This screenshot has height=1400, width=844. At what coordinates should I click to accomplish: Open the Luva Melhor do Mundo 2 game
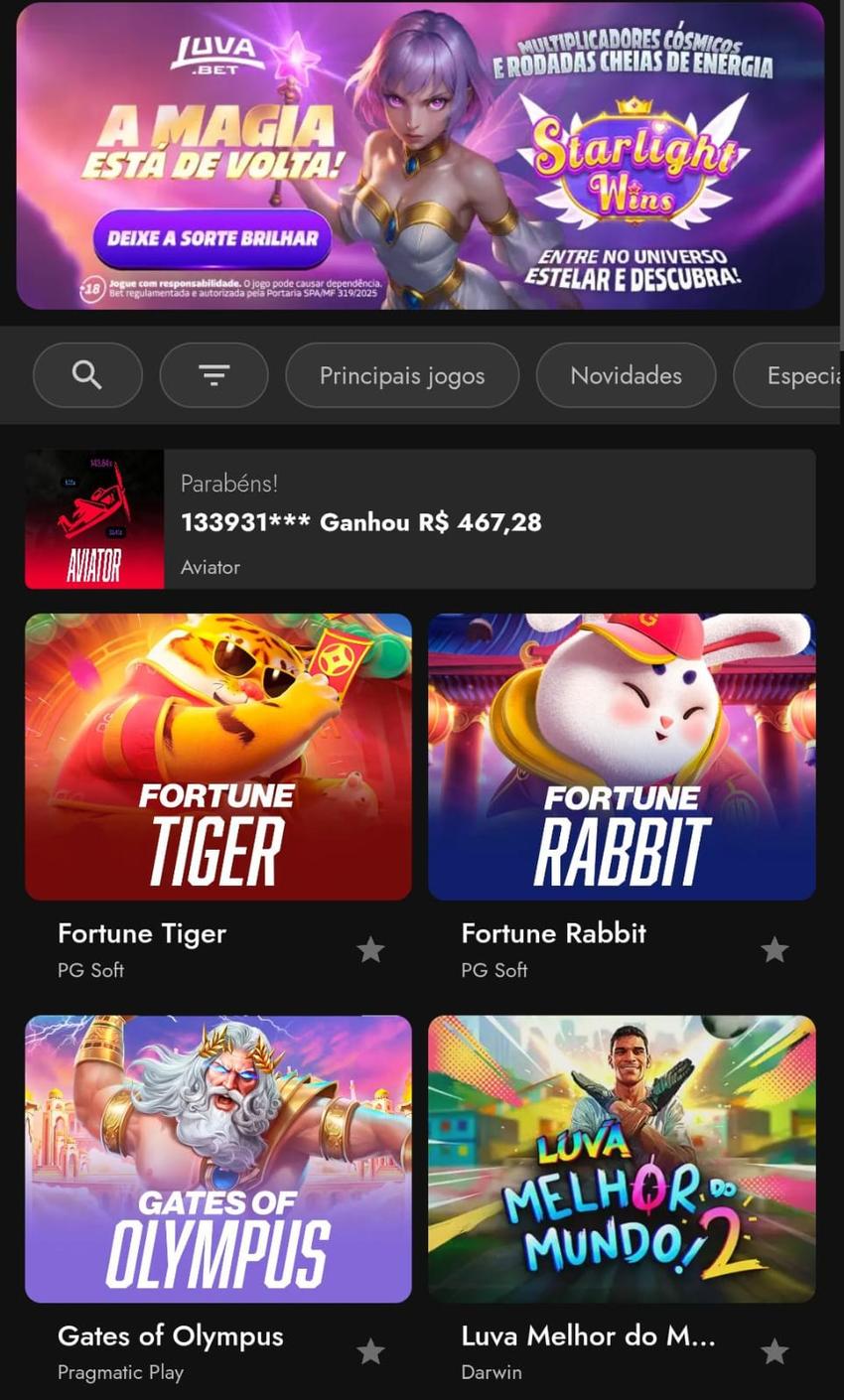coord(622,1158)
